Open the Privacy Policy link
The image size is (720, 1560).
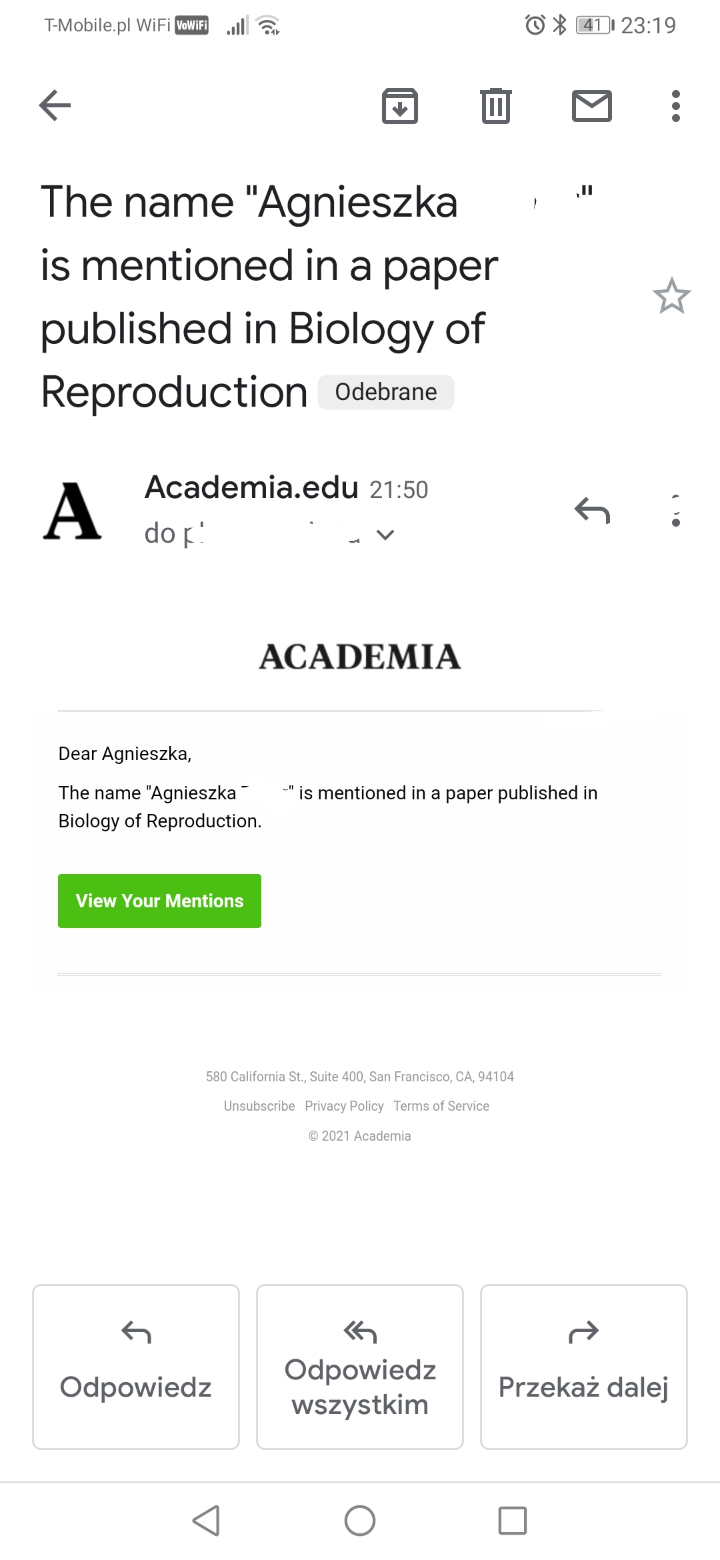[344, 1106]
